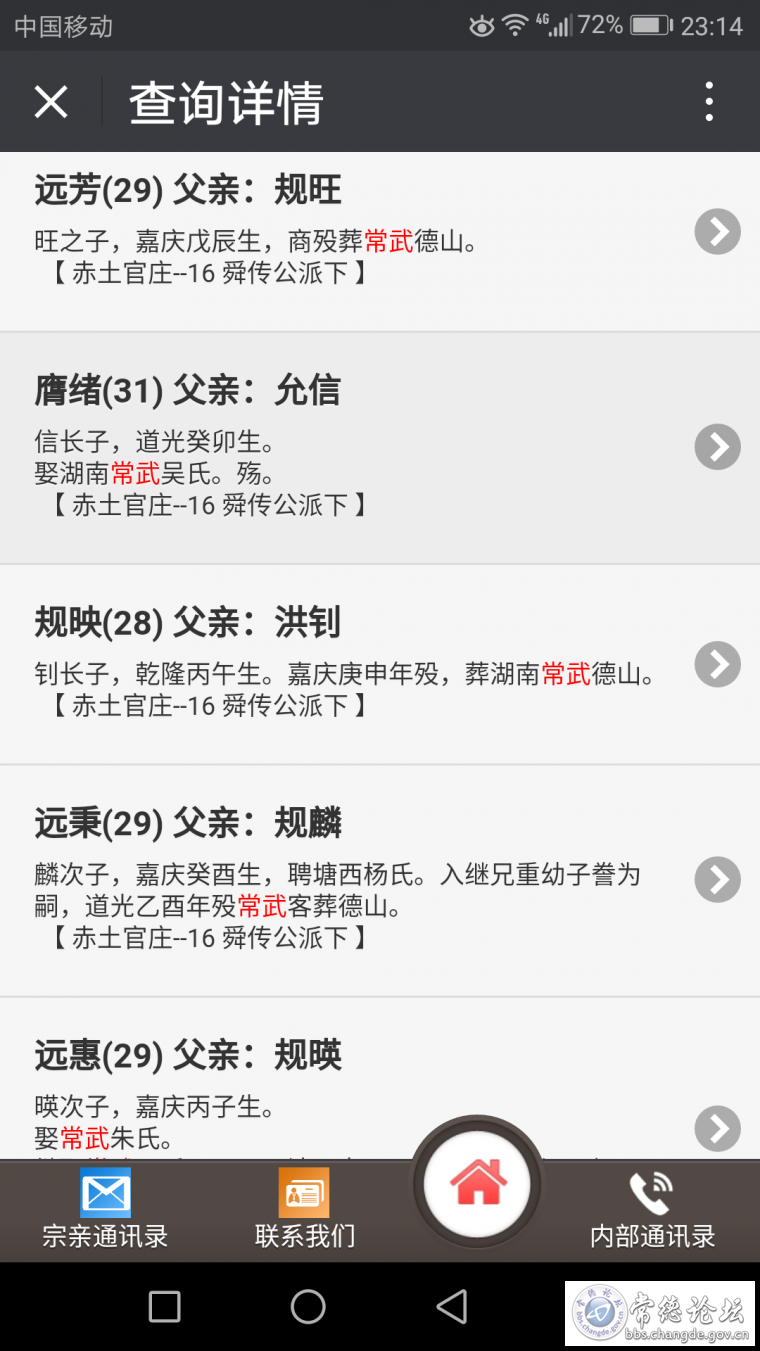The image size is (760, 1351).
Task: Open 联系我们
Action: (x=304, y=1209)
